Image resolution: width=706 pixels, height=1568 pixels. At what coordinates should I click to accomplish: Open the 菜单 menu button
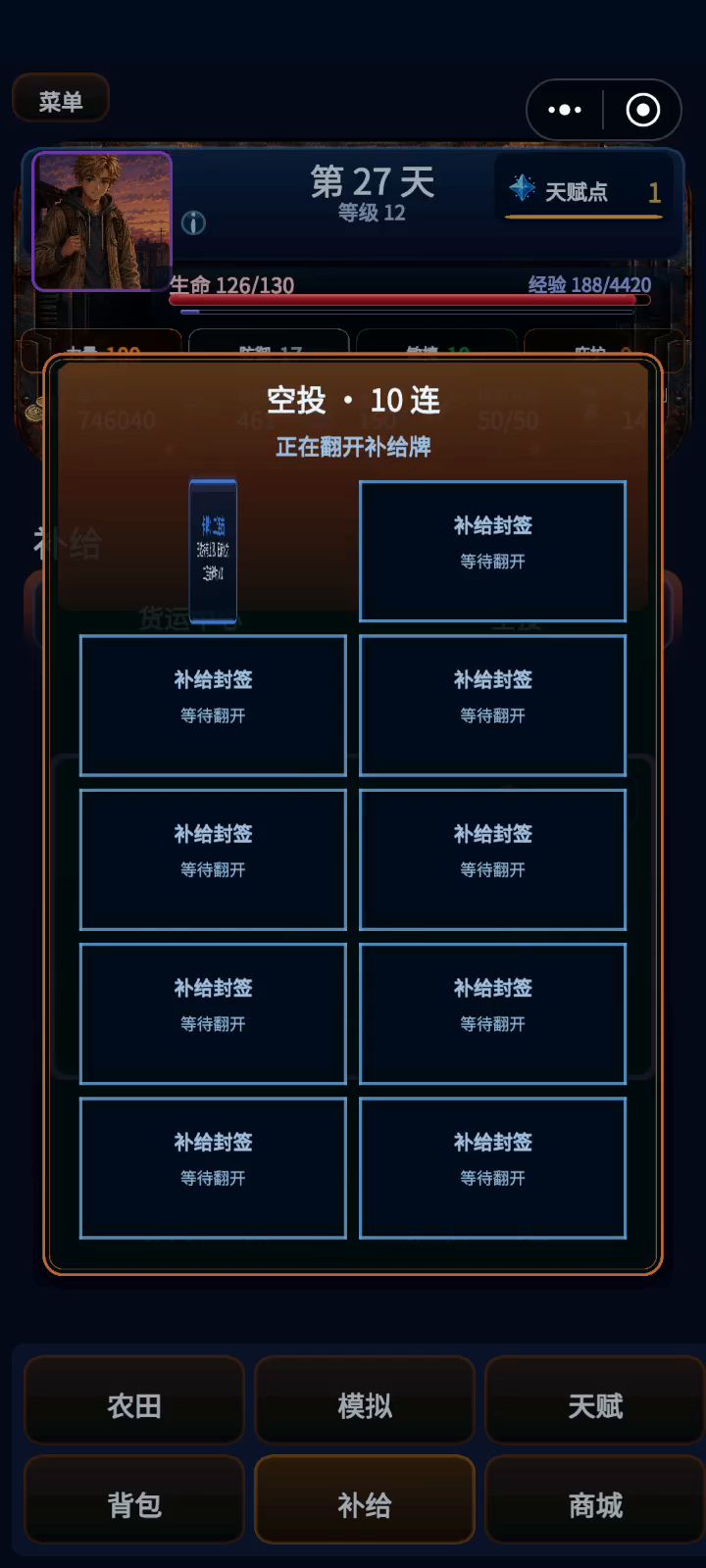coord(61,101)
